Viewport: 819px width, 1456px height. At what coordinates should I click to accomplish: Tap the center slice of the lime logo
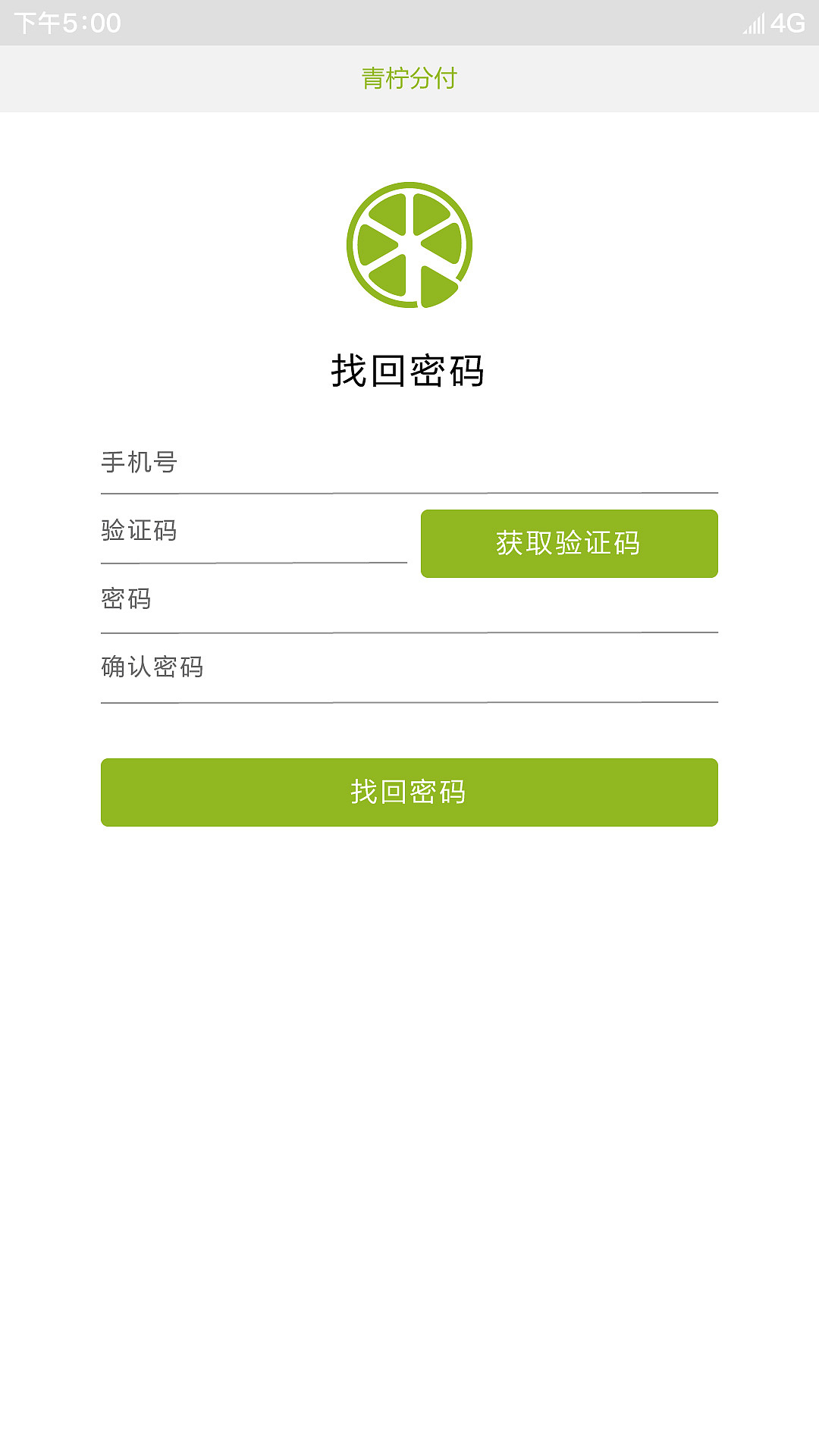(x=409, y=248)
